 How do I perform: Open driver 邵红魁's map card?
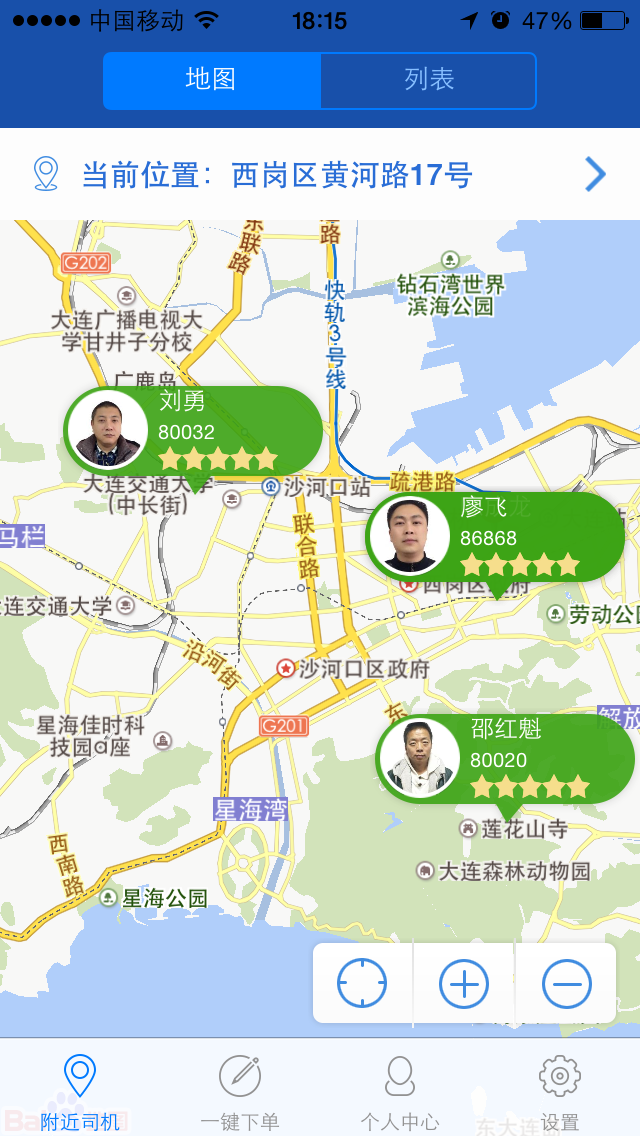pos(505,759)
